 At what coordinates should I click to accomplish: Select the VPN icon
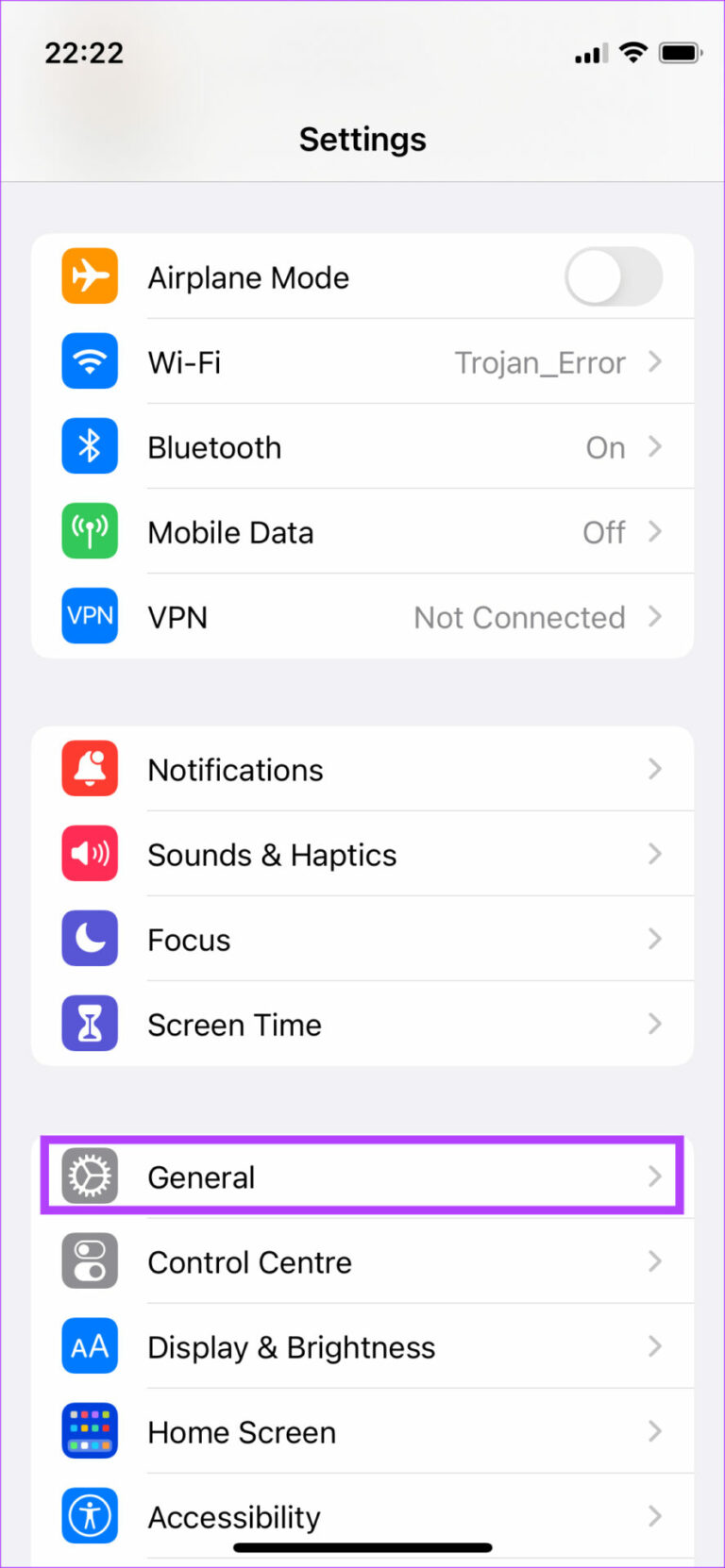point(90,616)
